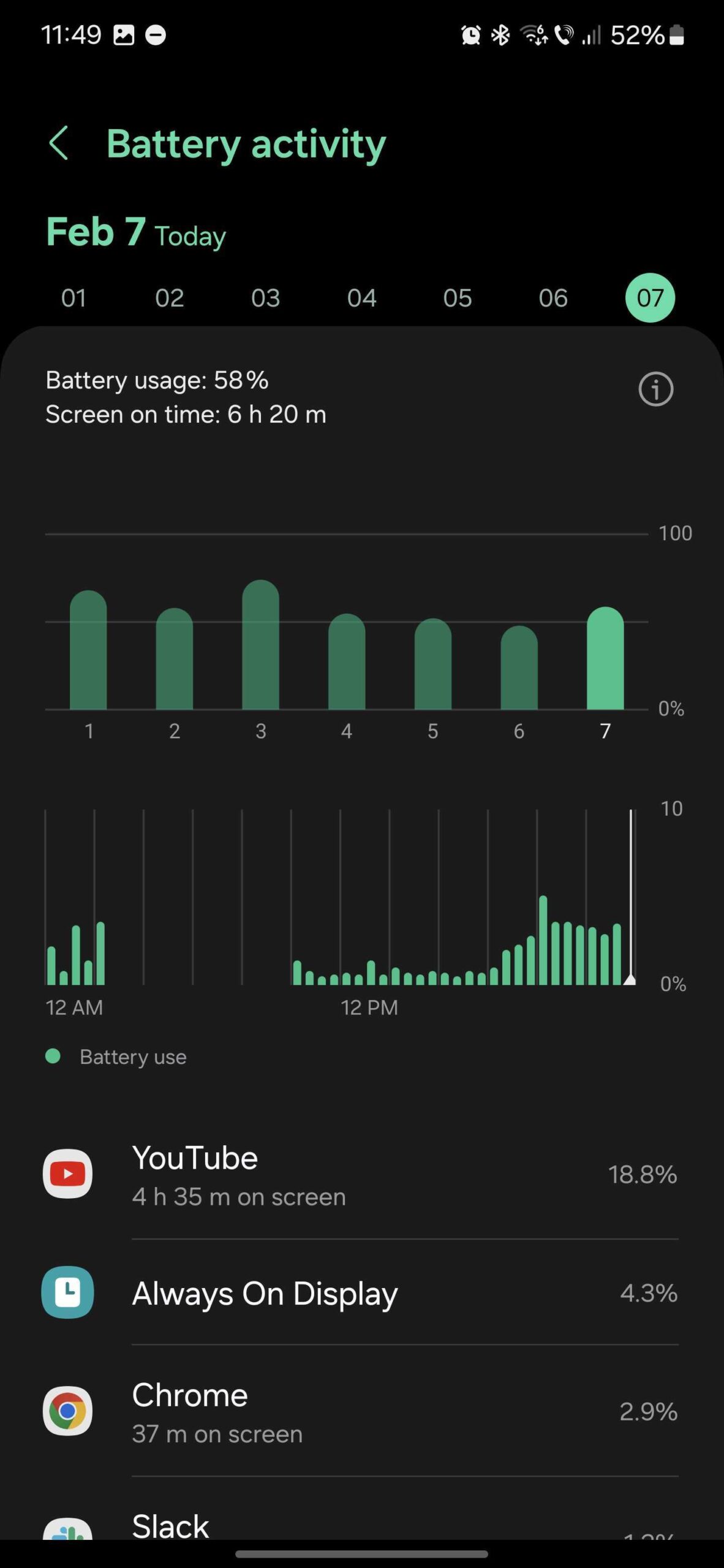Open the battery usage info icon
Viewport: 724px width, 1568px height.
point(655,390)
